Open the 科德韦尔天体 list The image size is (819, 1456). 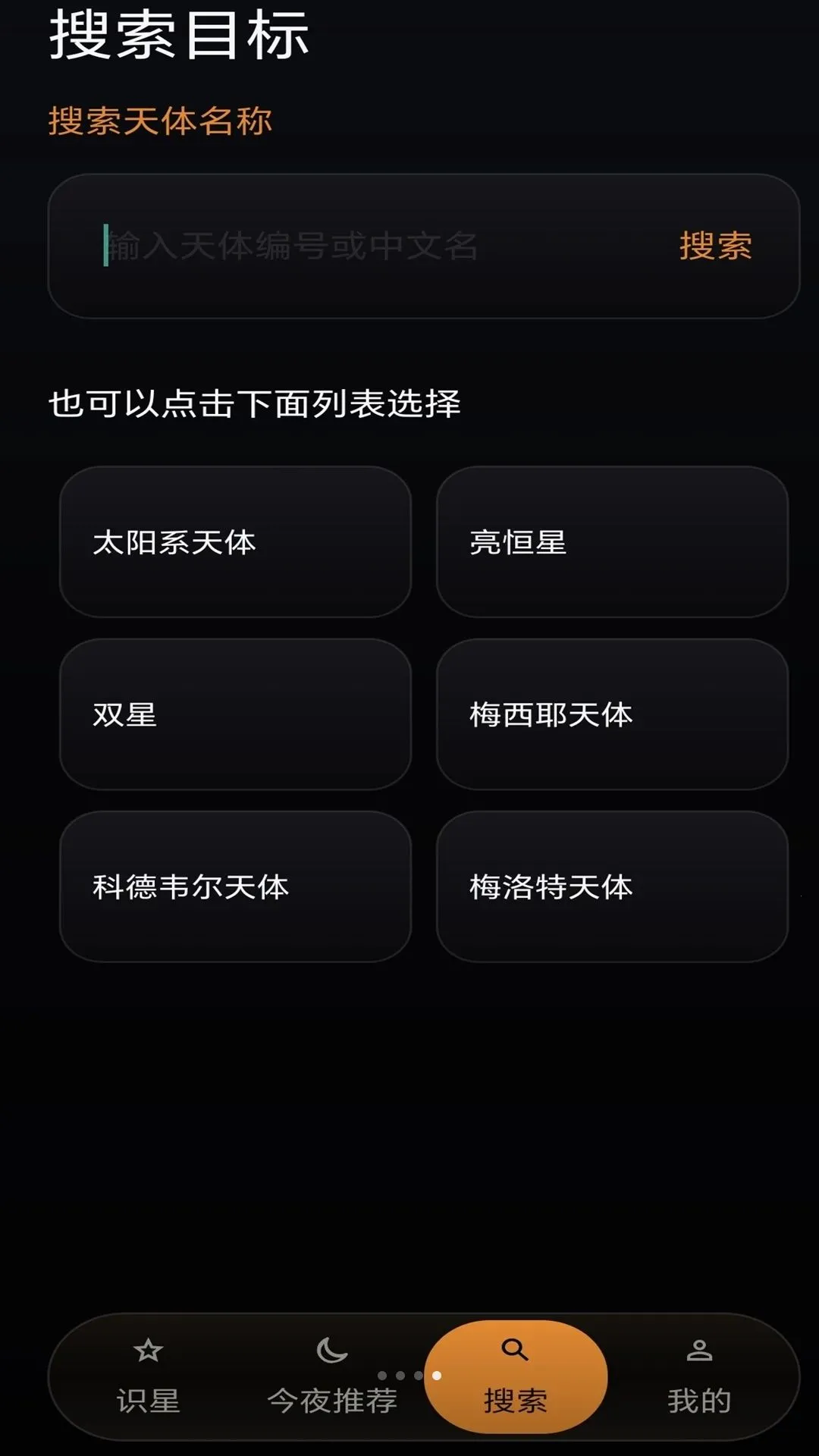point(235,886)
